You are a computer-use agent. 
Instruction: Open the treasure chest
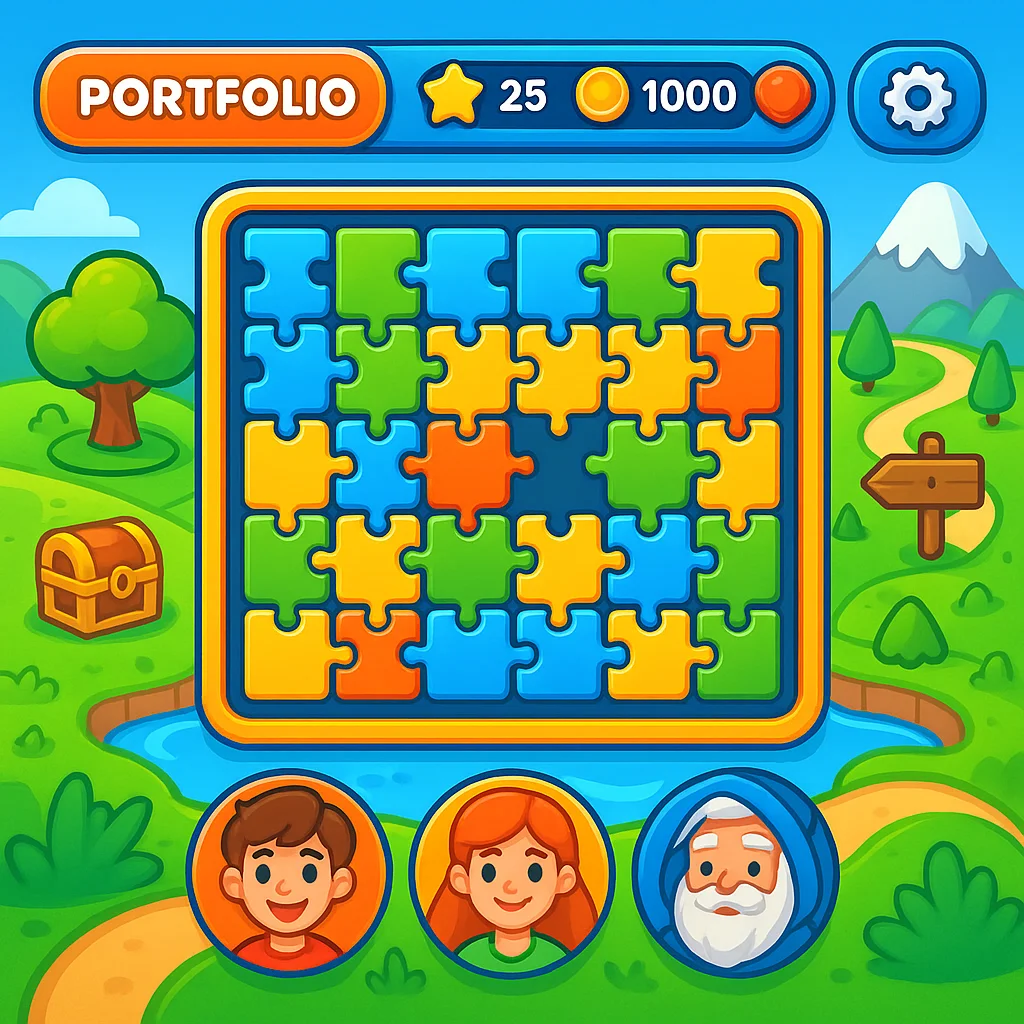(98, 576)
